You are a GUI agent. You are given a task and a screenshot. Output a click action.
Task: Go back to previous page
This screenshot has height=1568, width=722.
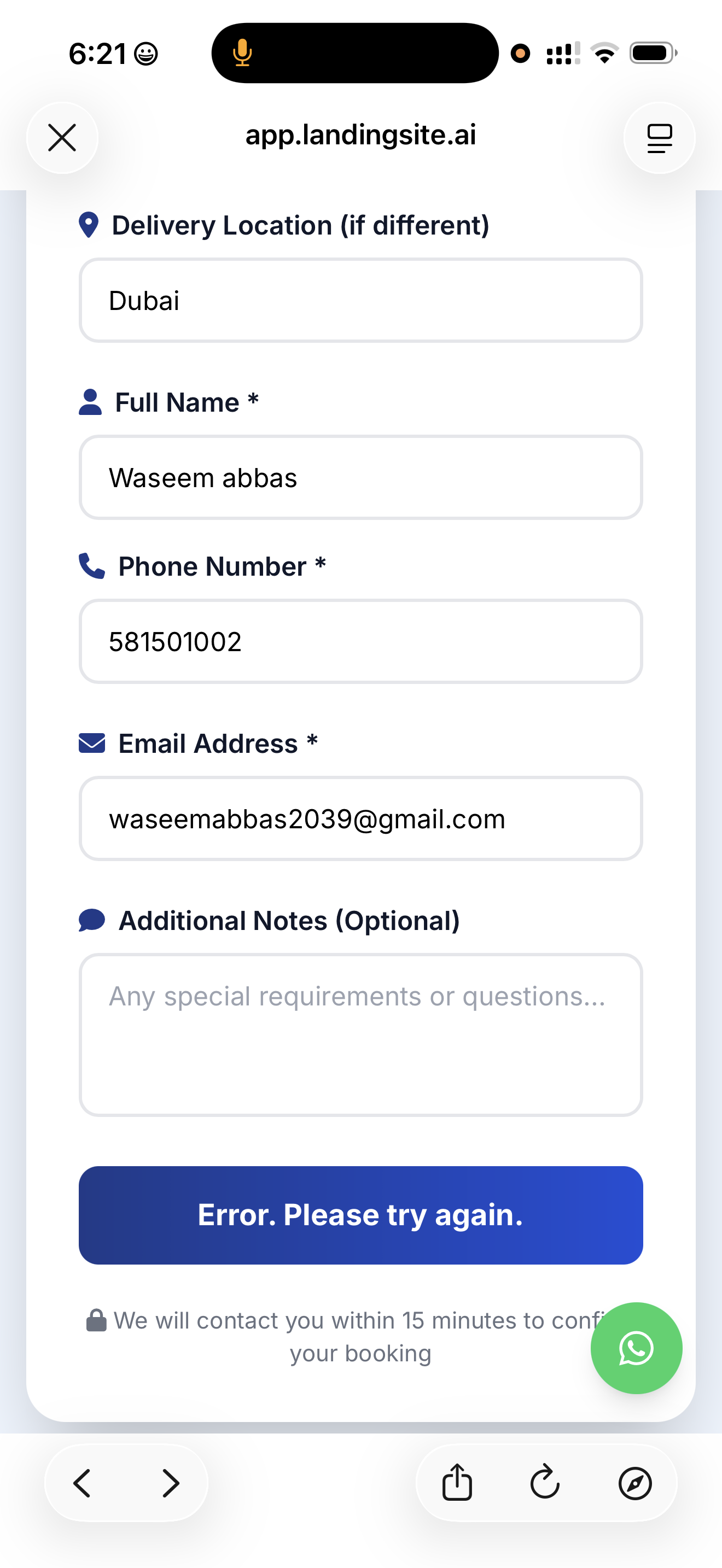point(82,1483)
